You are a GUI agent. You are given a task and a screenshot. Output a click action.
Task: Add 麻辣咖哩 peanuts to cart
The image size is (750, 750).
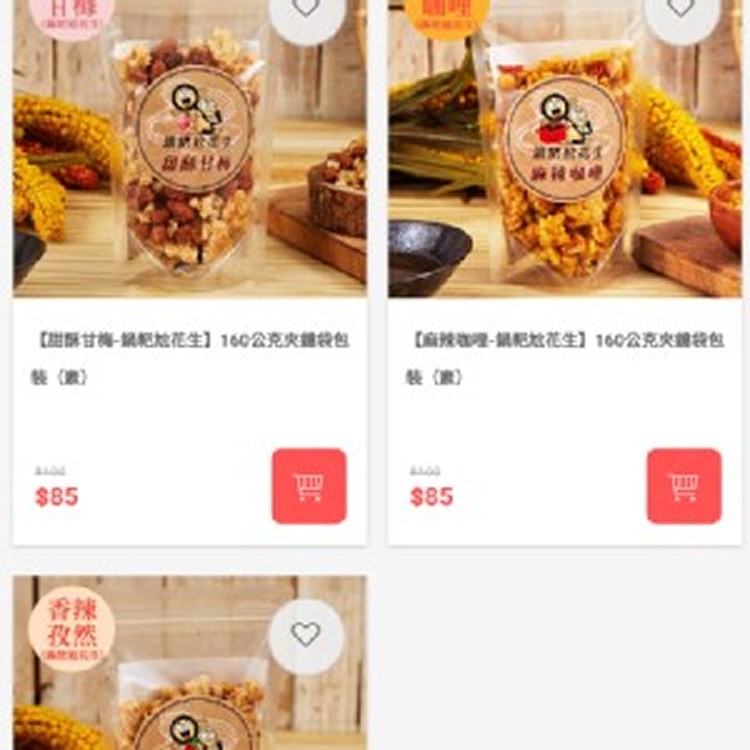pyautogui.click(x=684, y=486)
